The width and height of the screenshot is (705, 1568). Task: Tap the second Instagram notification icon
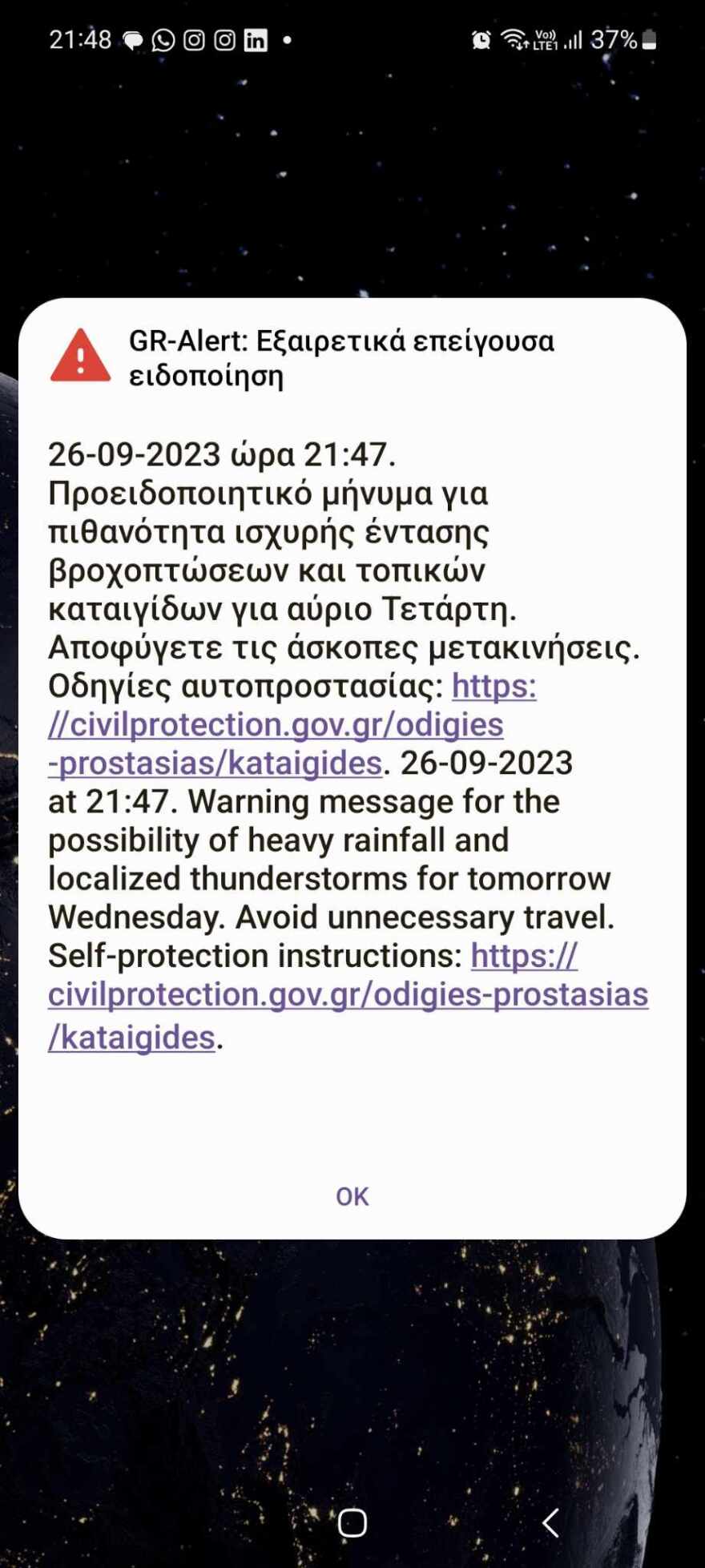(x=224, y=40)
